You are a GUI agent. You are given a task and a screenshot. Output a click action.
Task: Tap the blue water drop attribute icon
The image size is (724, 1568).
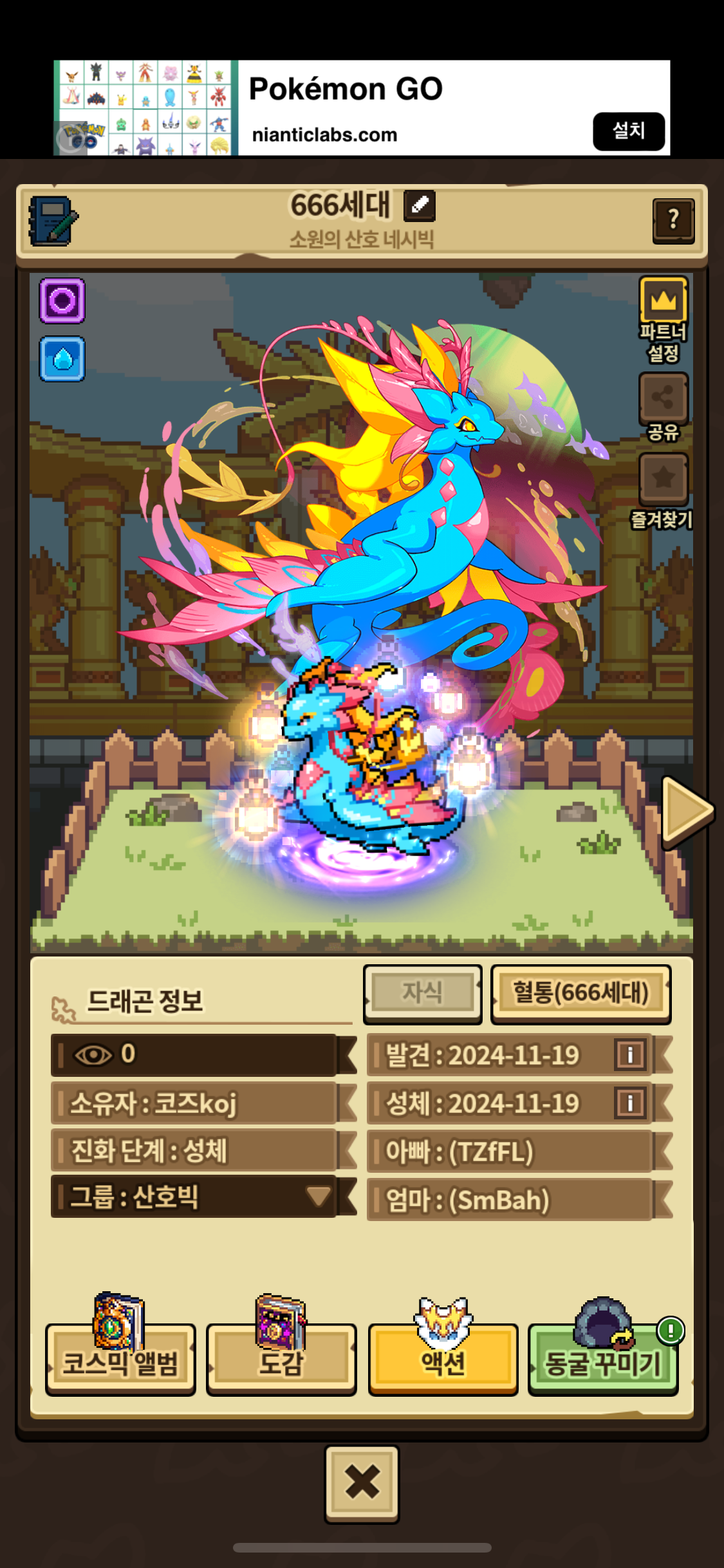click(x=62, y=359)
